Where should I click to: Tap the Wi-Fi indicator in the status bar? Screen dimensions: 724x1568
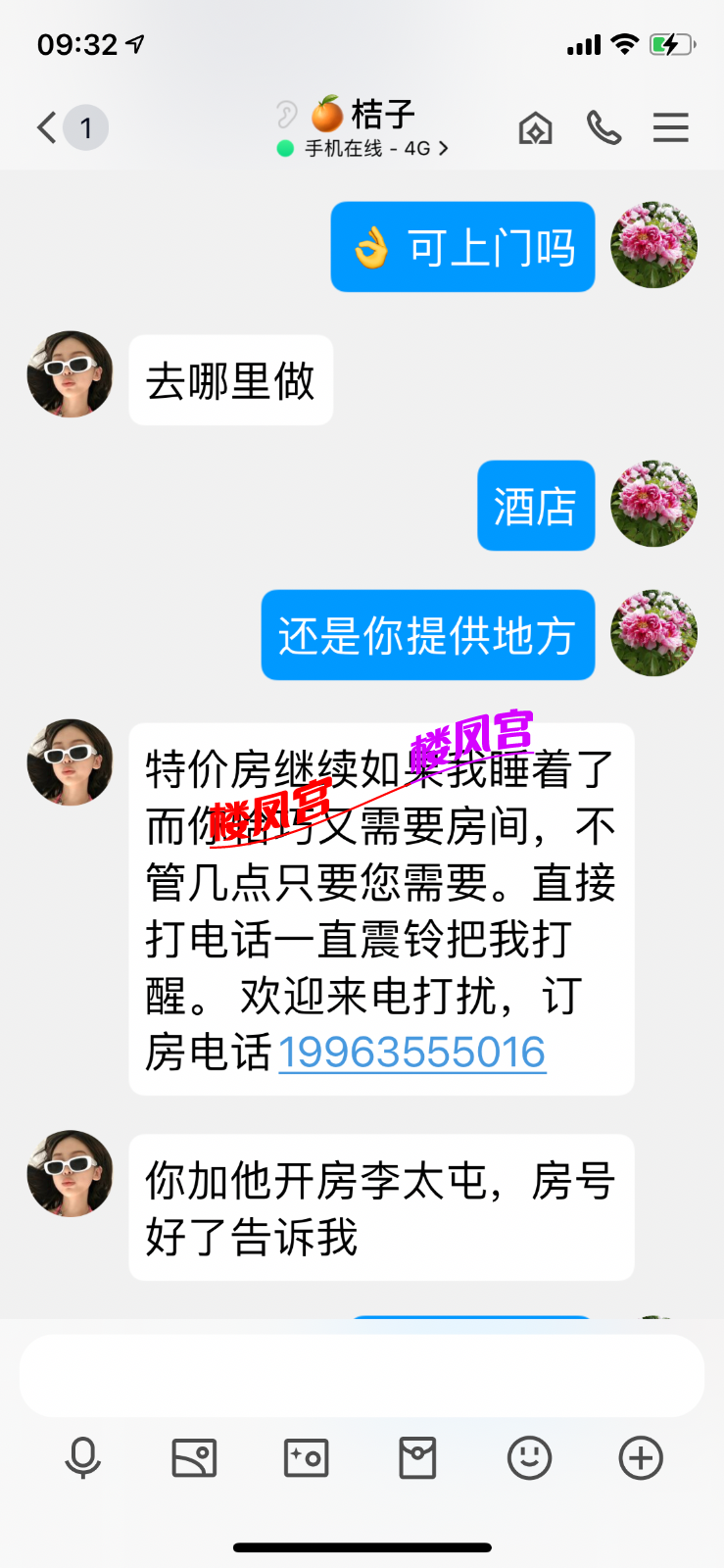tap(623, 43)
